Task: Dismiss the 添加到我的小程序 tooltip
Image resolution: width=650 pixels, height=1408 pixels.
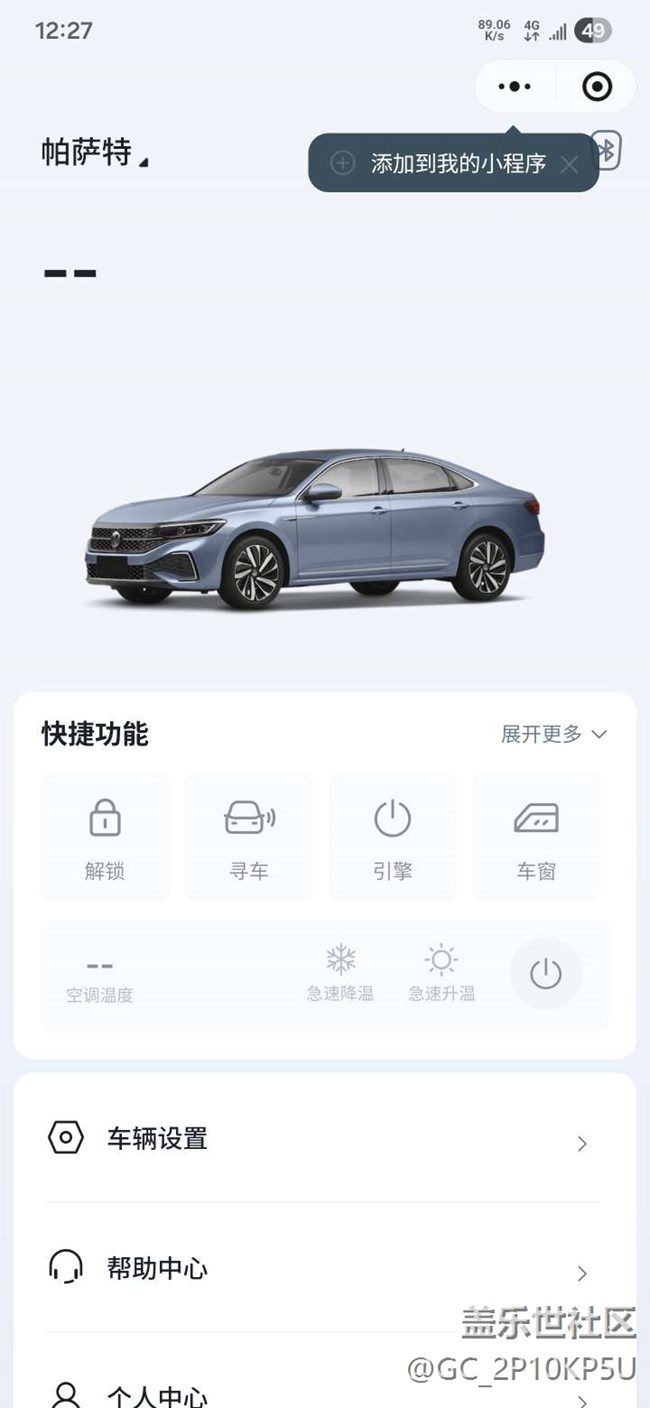Action: (569, 165)
